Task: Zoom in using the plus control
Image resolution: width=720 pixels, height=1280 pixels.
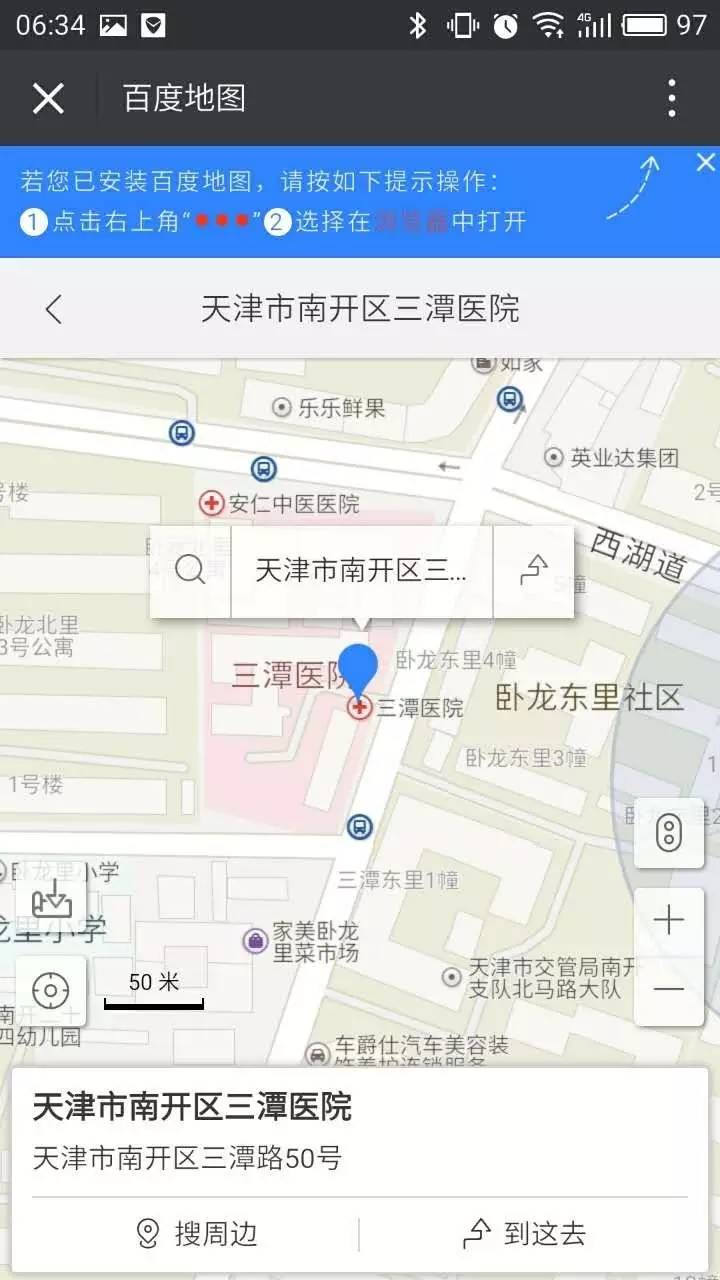Action: pos(668,919)
